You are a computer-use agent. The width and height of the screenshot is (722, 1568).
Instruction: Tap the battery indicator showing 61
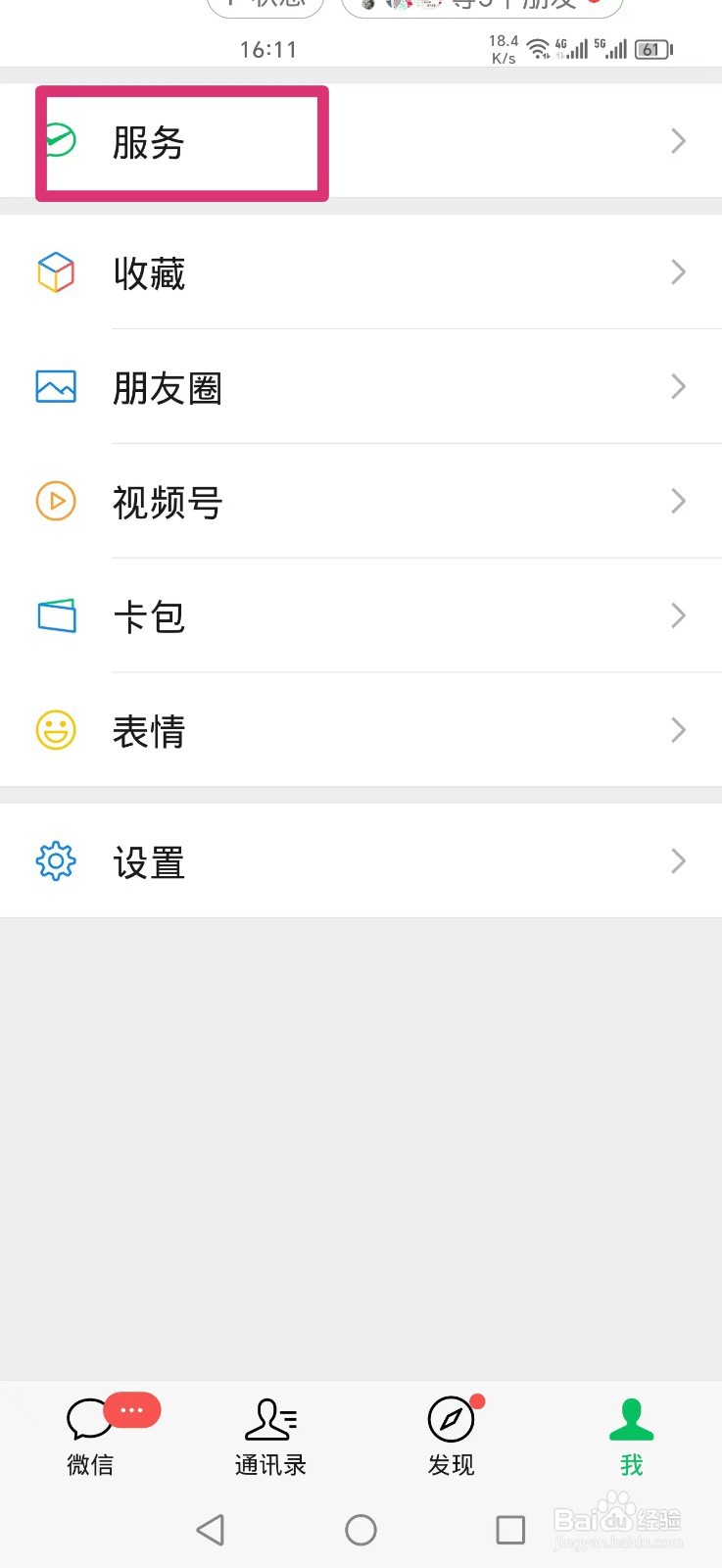coord(650,49)
